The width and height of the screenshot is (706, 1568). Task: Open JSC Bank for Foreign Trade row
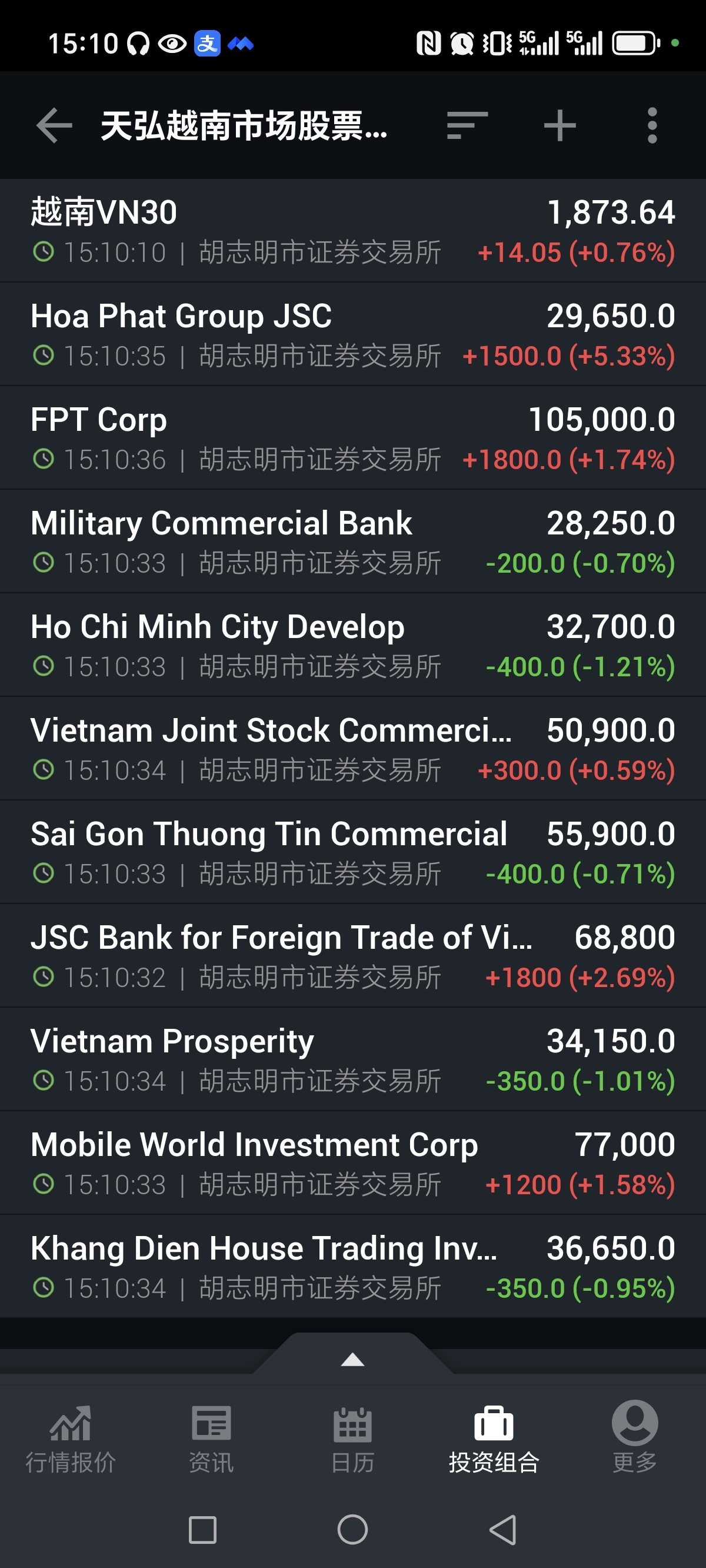tap(353, 956)
